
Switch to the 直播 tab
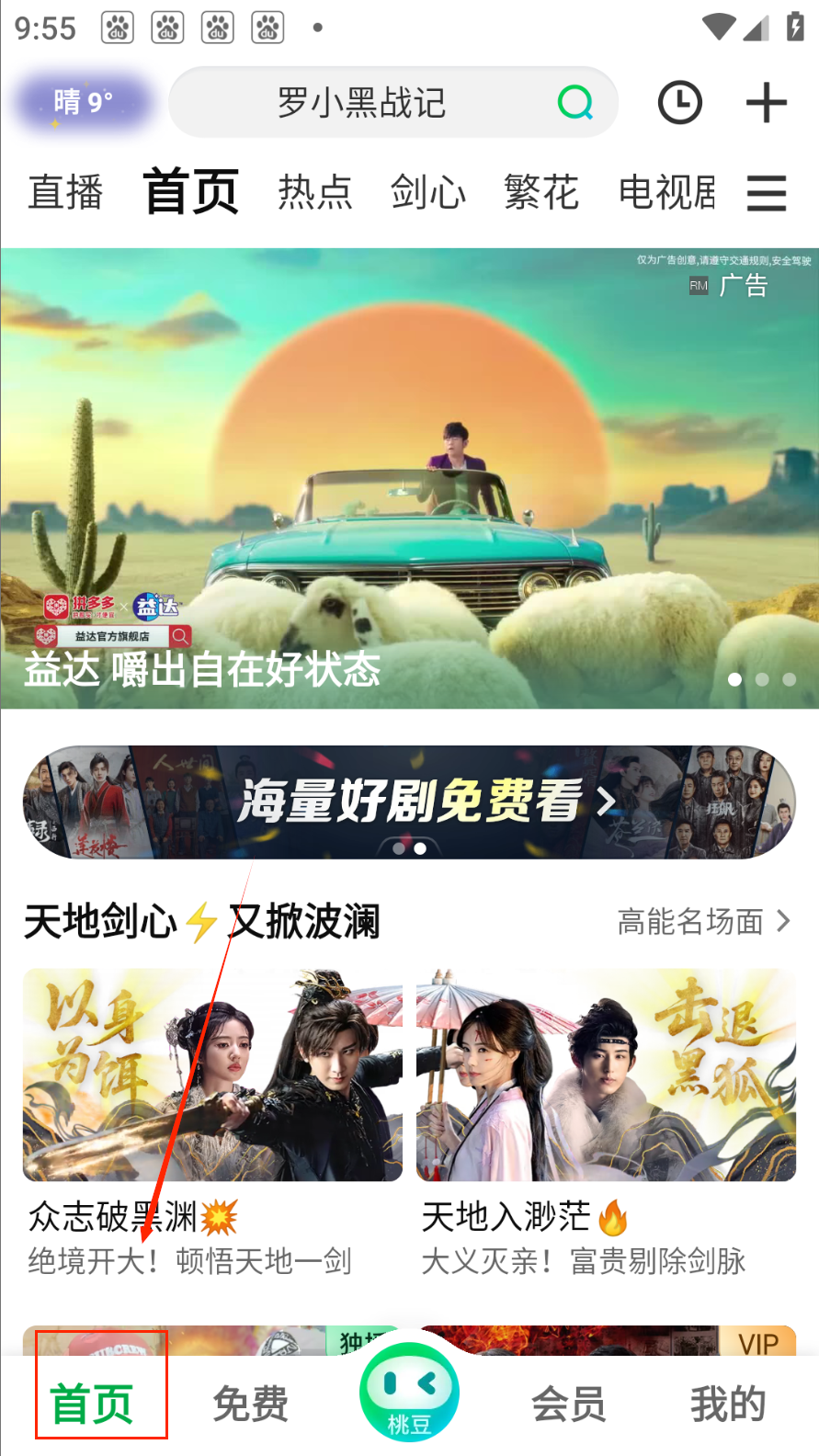(65, 193)
